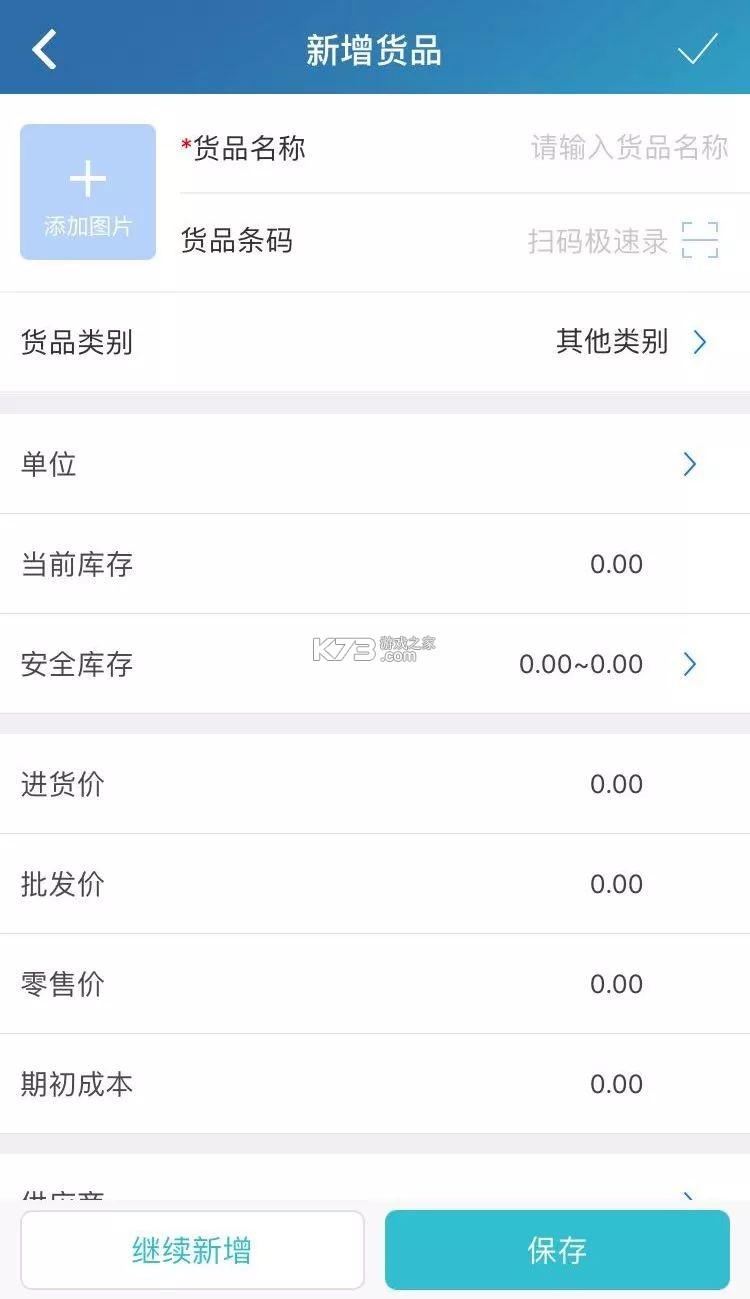Tap the 零售价 amount to edit it
The image size is (750, 1299).
pyautogui.click(x=617, y=984)
